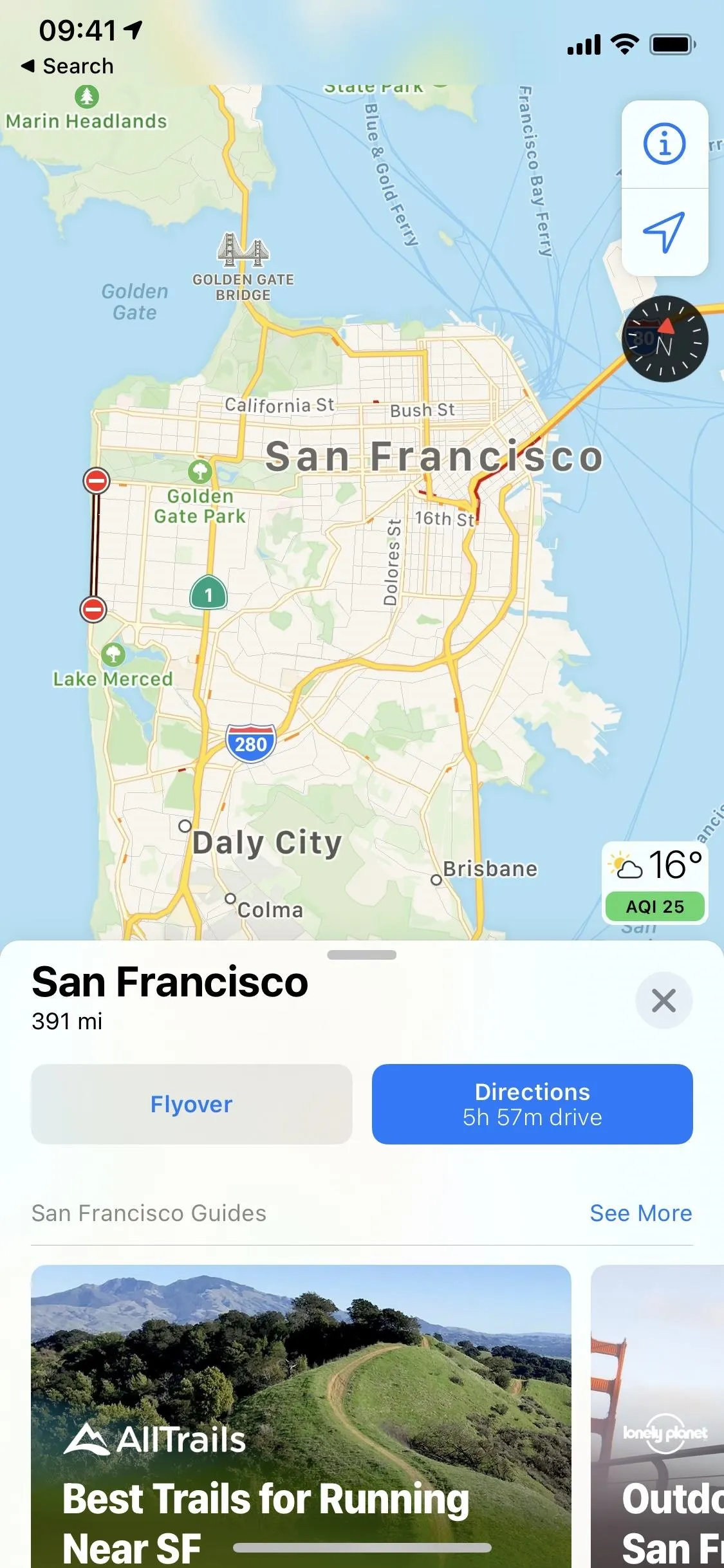Image resolution: width=724 pixels, height=1568 pixels.
Task: Open AllTrails Best Trails for Running guide
Action: (x=301, y=1416)
